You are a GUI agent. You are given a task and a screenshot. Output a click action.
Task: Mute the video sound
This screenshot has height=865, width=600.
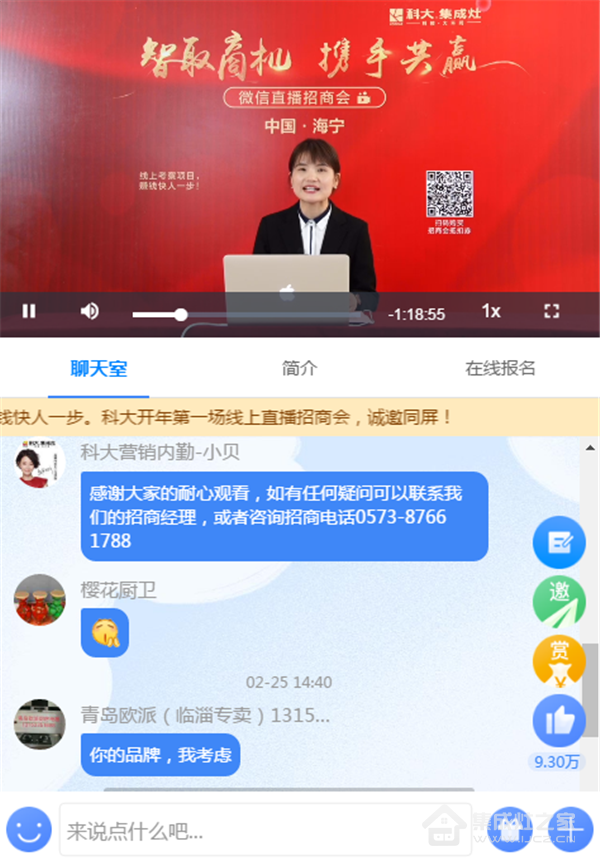pyautogui.click(x=90, y=311)
